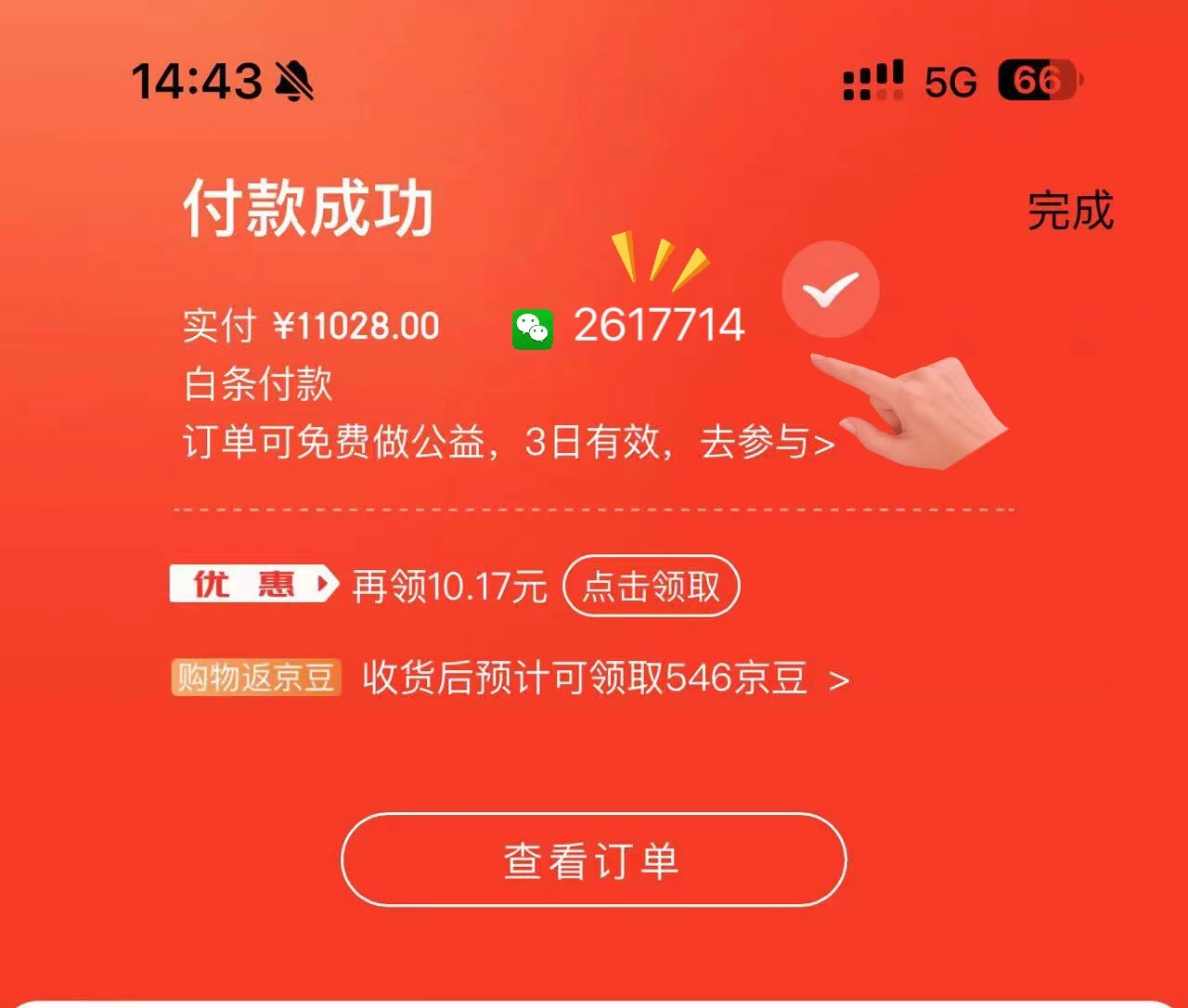
Task: Open the 查看订单 button
Action: coord(594,859)
